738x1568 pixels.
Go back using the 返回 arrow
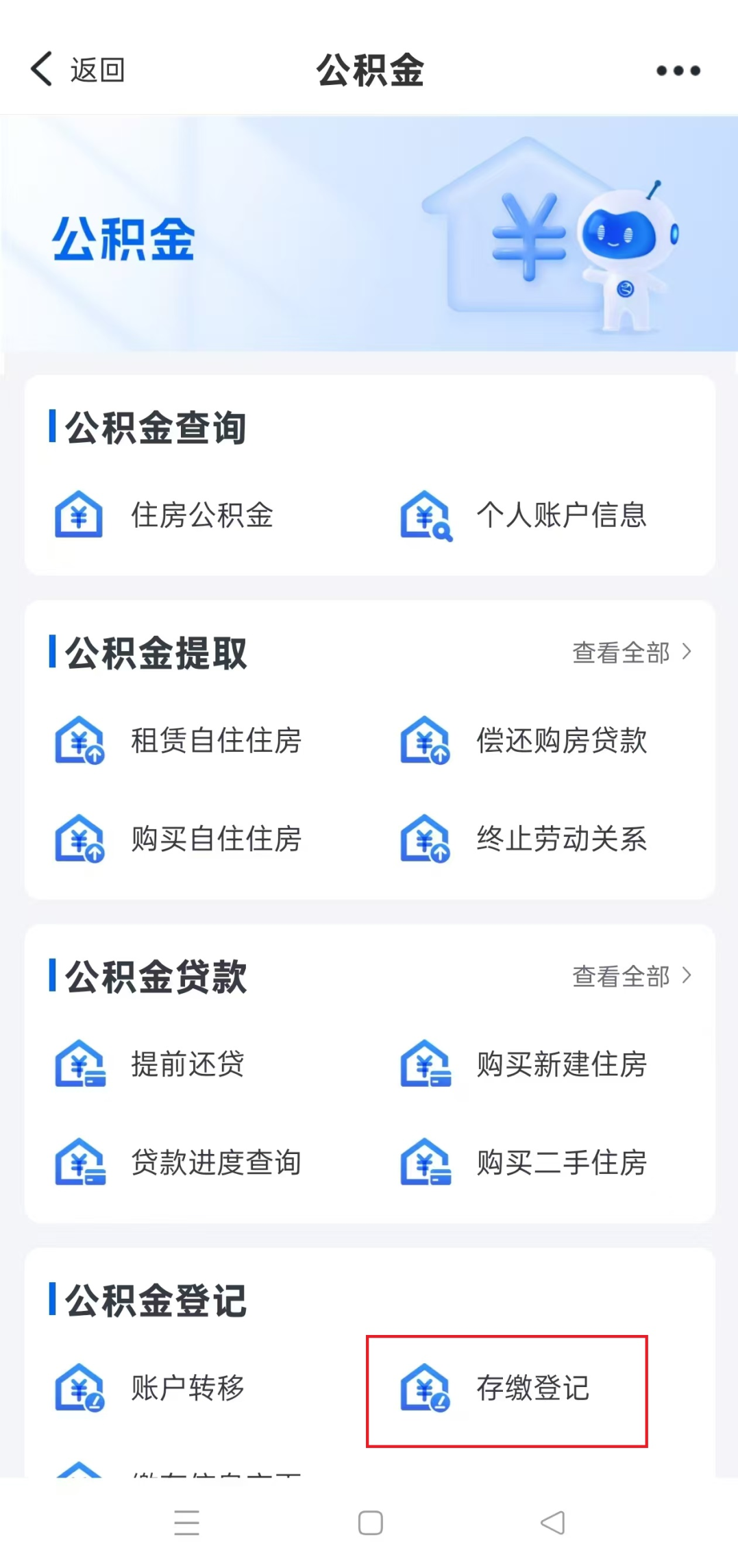pyautogui.click(x=76, y=70)
